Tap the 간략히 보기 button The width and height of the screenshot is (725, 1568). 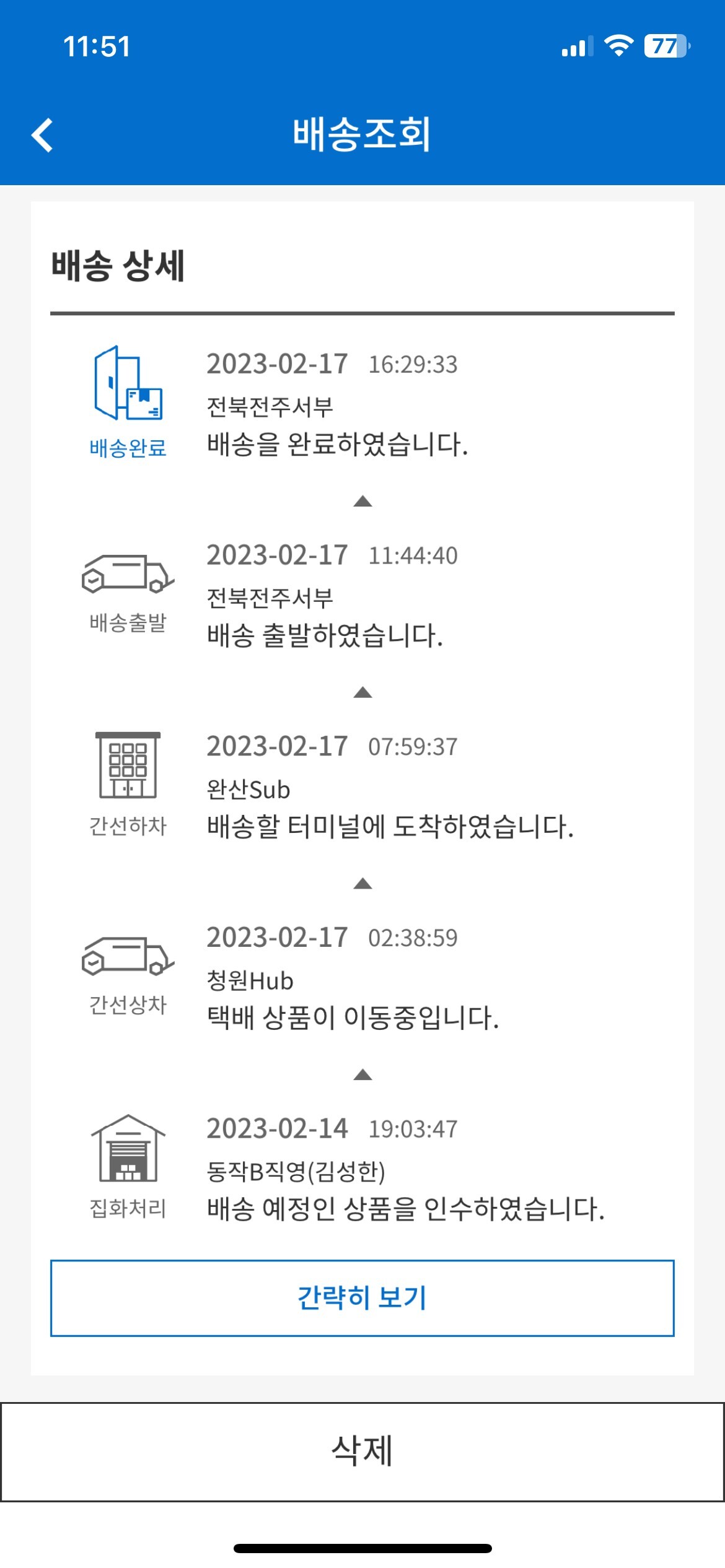pyautogui.click(x=362, y=1298)
